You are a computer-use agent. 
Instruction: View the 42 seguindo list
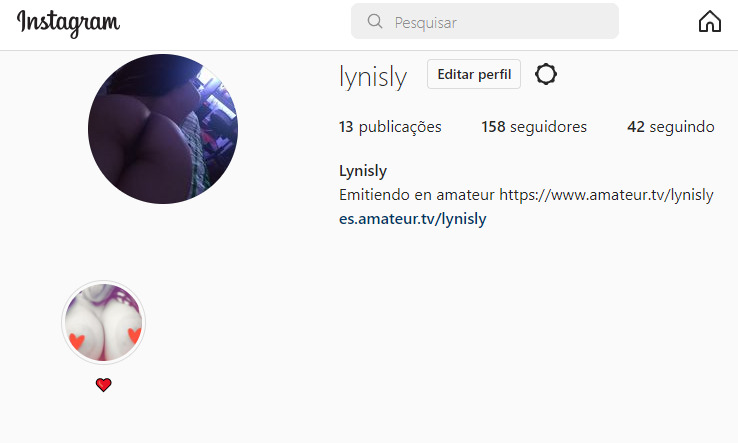click(670, 127)
